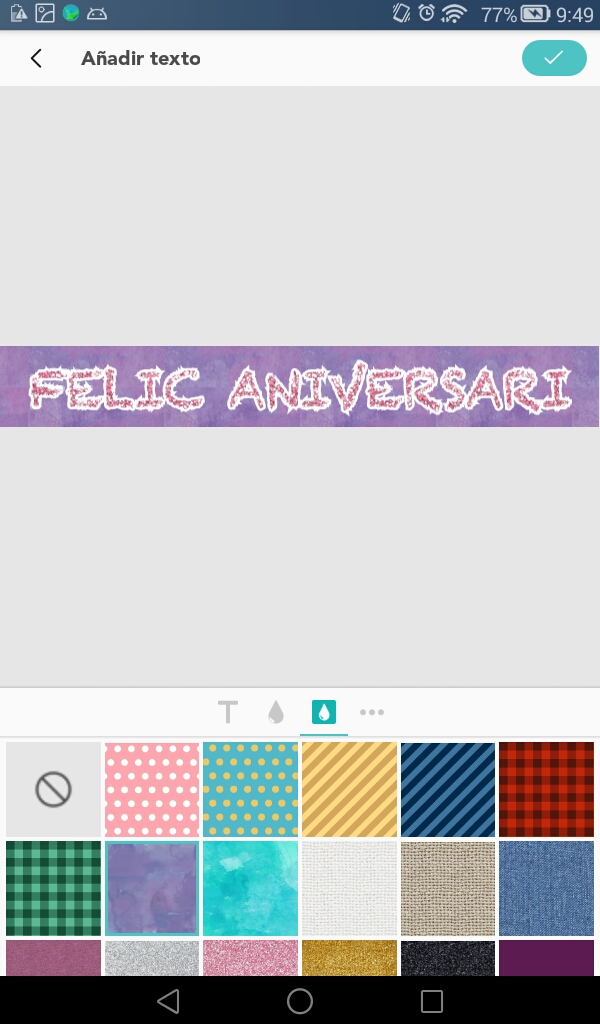Screen dimensions: 600x1024
Task: Switch to the font T tab
Action: pyautogui.click(x=228, y=712)
